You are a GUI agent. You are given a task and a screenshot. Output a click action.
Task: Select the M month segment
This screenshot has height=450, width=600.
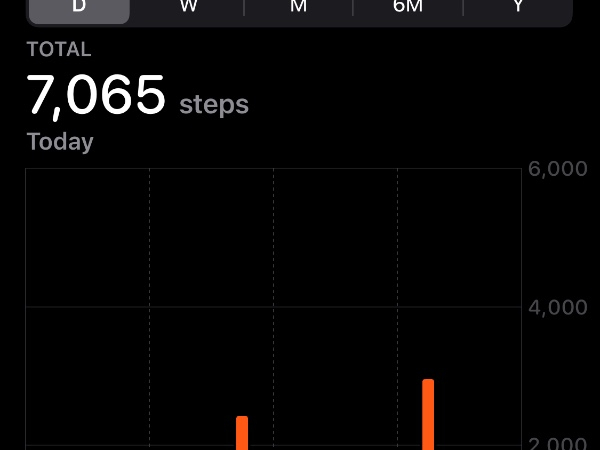pos(298,9)
